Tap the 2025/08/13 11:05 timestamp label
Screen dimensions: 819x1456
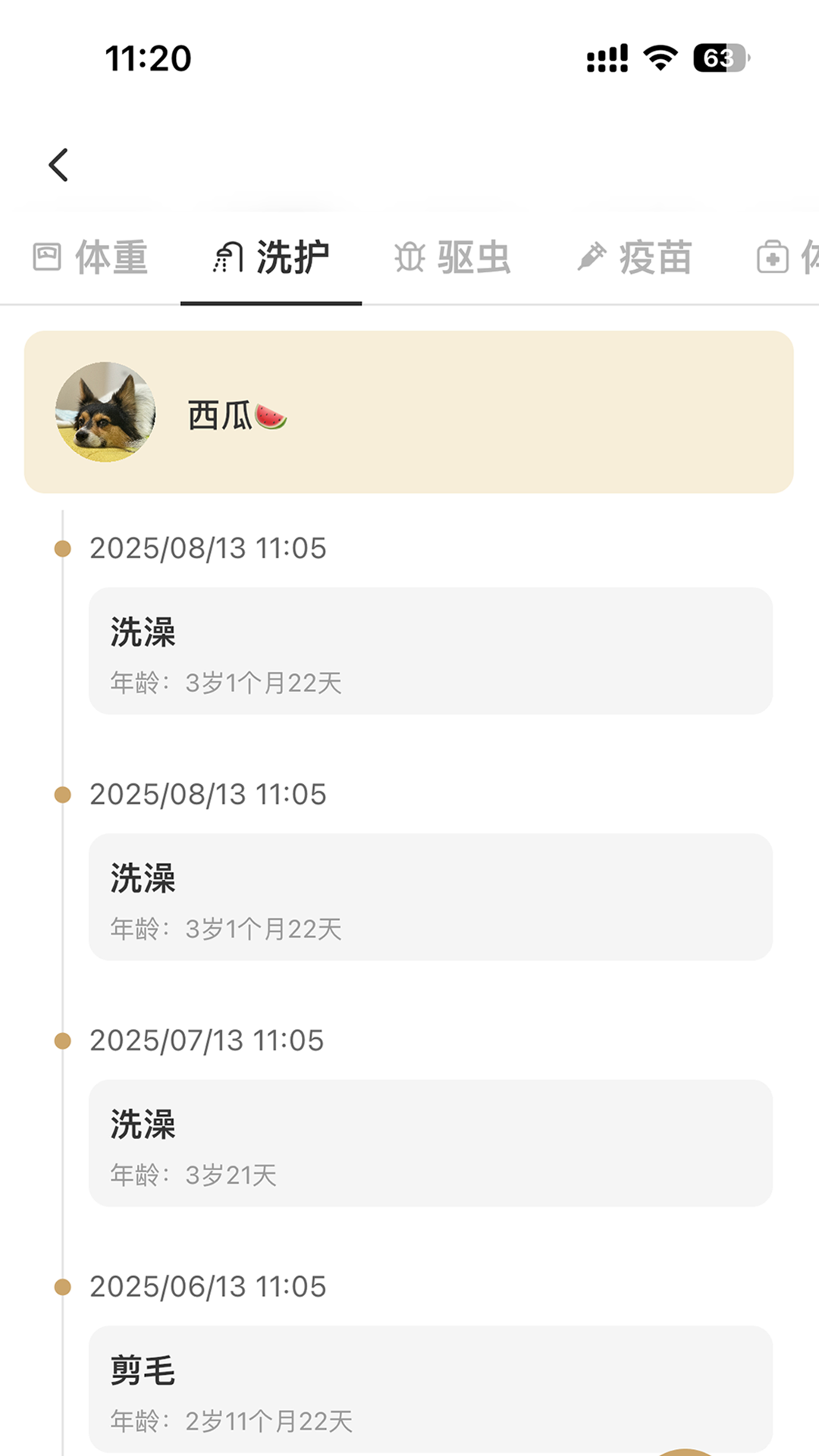pos(209,548)
